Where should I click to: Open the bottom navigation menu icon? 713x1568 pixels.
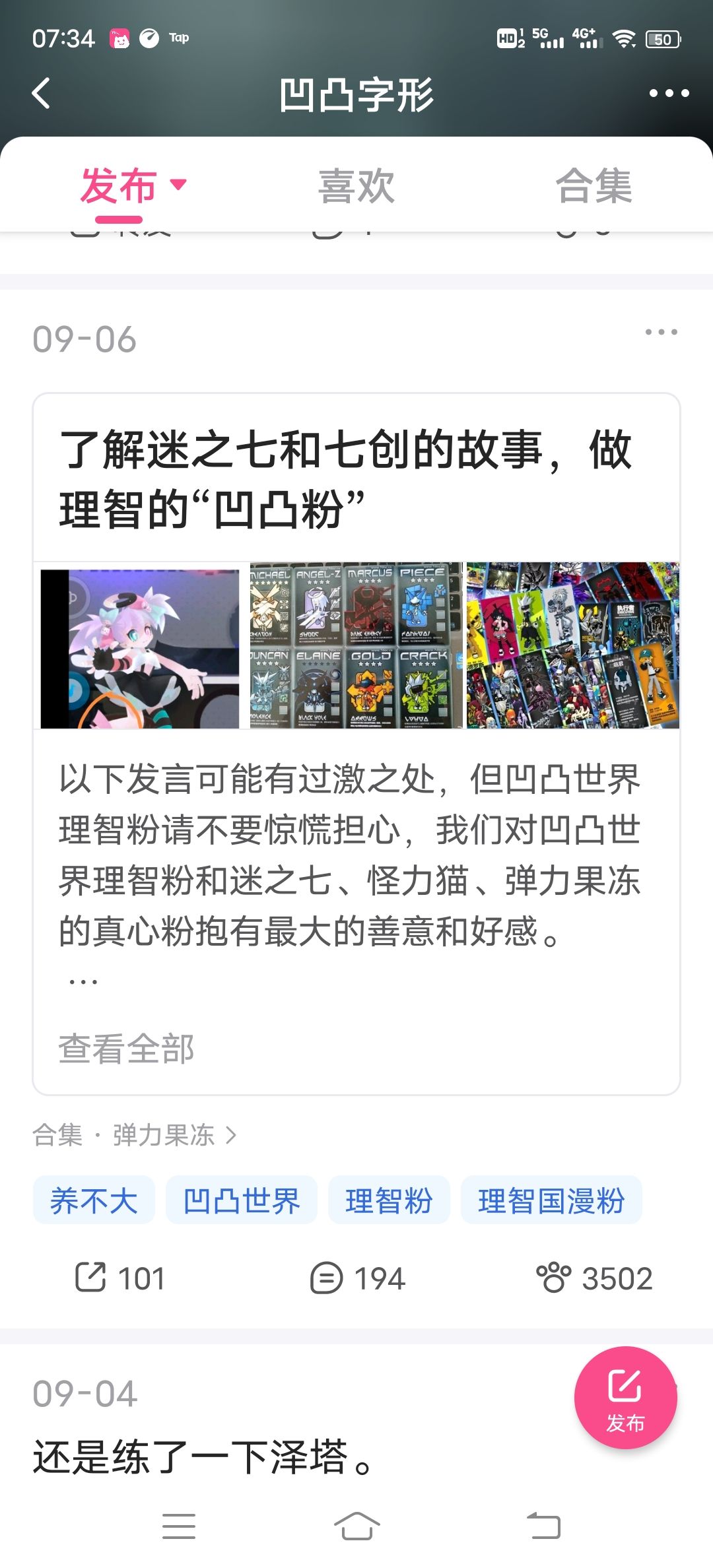[x=178, y=1526]
